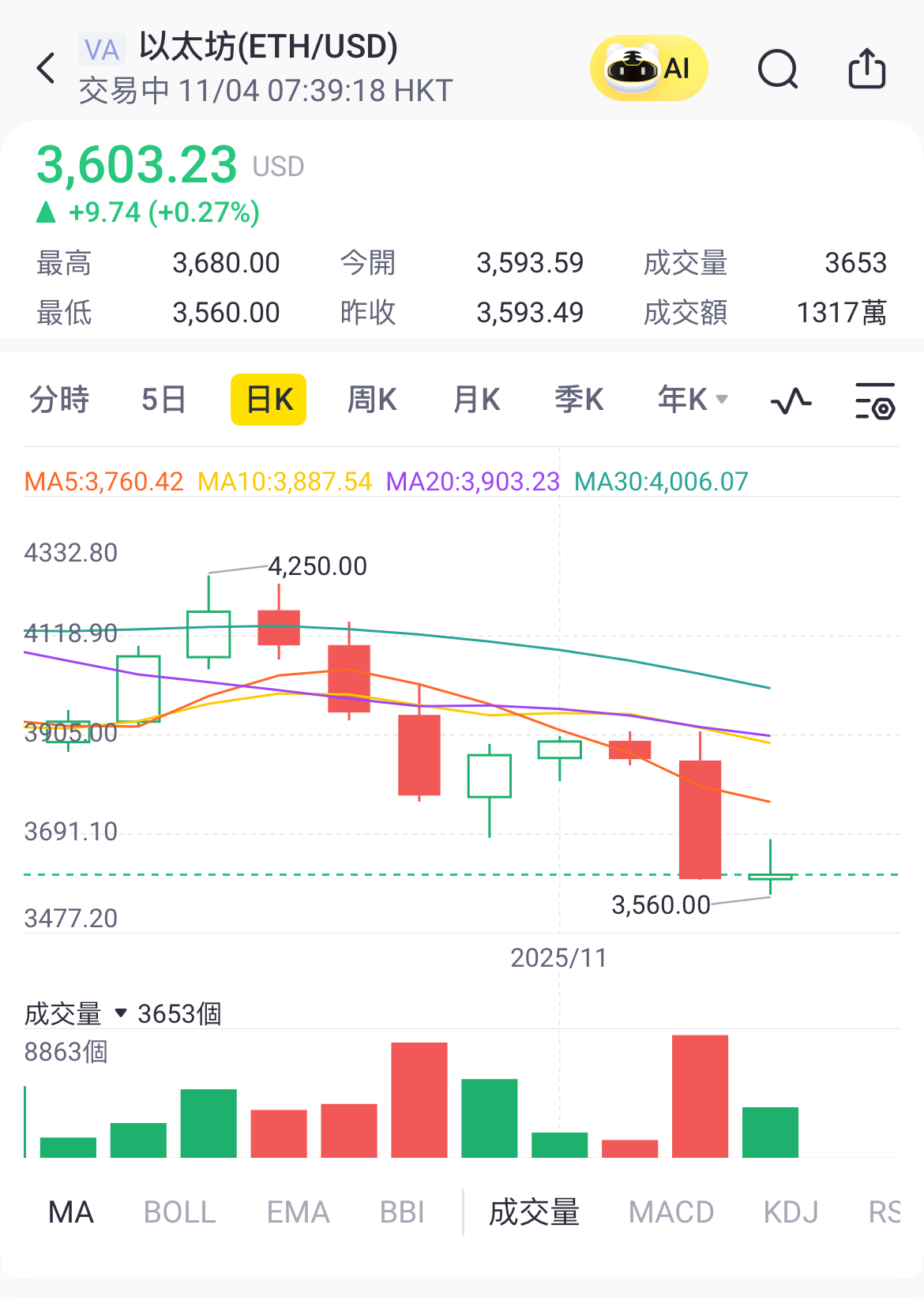The width and height of the screenshot is (924, 1300).
Task: Select the MACD sub-indicator
Action: point(671,1212)
